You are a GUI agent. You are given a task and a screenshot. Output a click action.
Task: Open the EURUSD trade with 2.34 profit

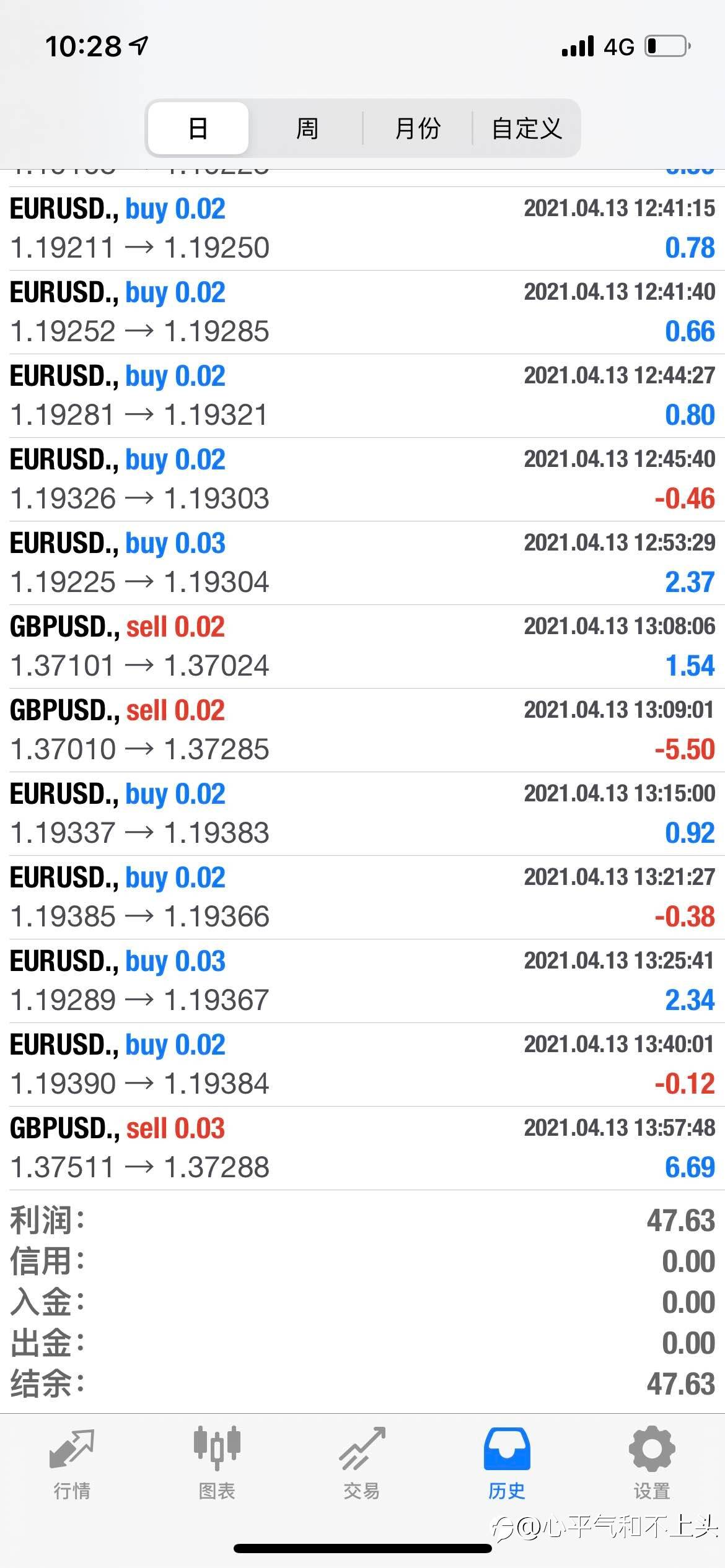click(362, 980)
